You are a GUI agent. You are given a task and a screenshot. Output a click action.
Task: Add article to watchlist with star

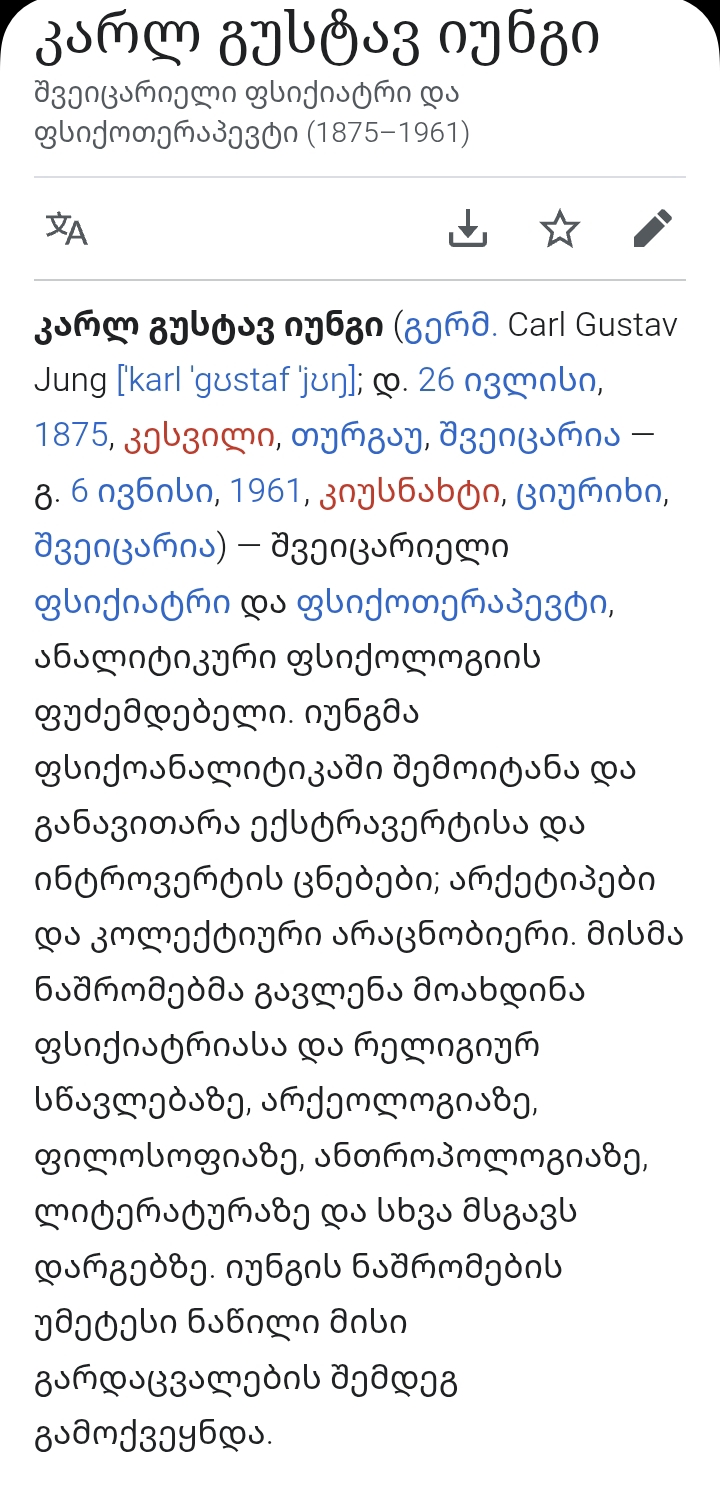point(560,229)
